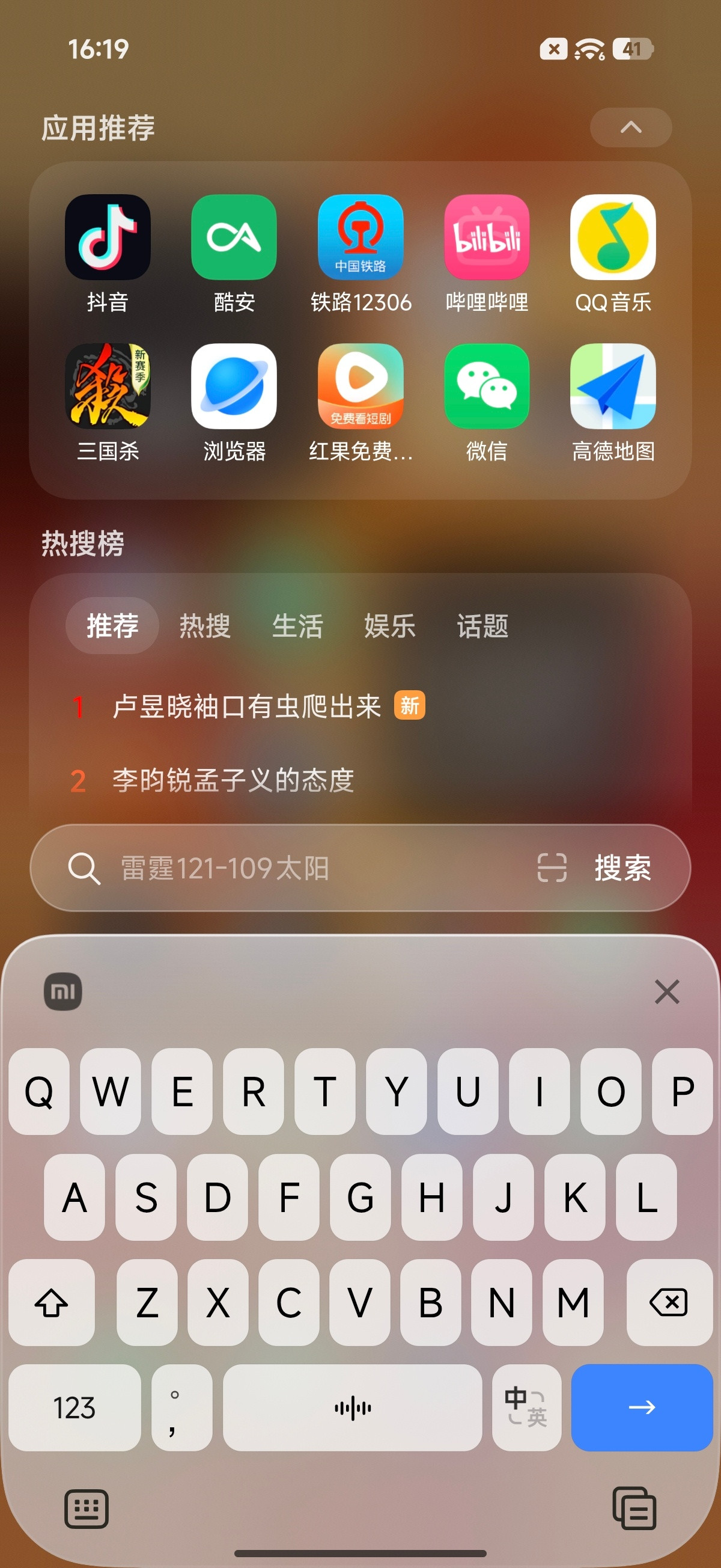Start the 三国杀 game
Image resolution: width=721 pixels, height=1568 pixels.
coord(107,388)
